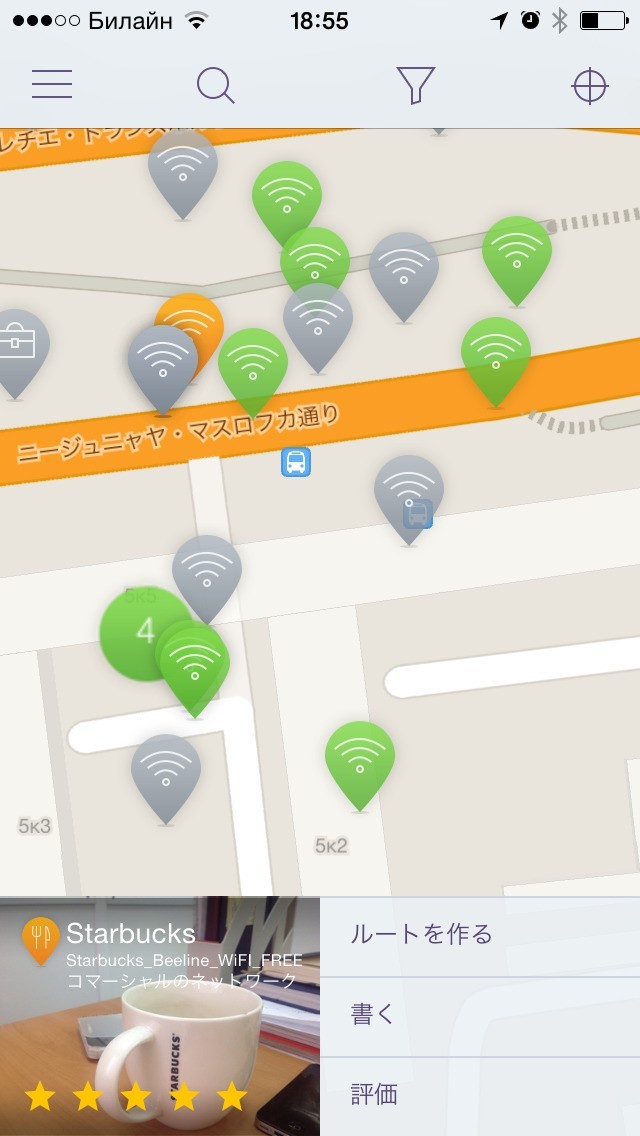Open the filter funnel
The image size is (640, 1136).
click(x=415, y=85)
